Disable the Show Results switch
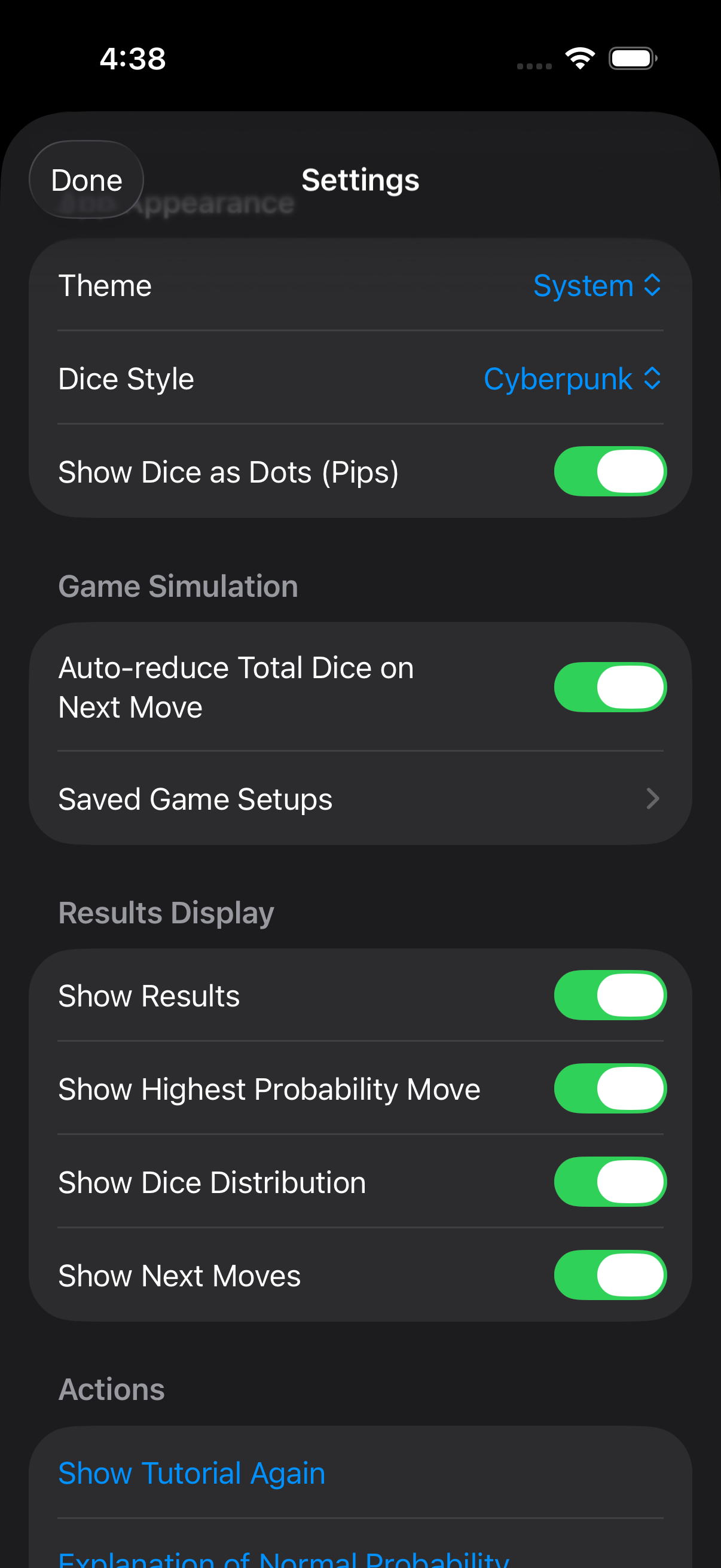 pos(609,995)
